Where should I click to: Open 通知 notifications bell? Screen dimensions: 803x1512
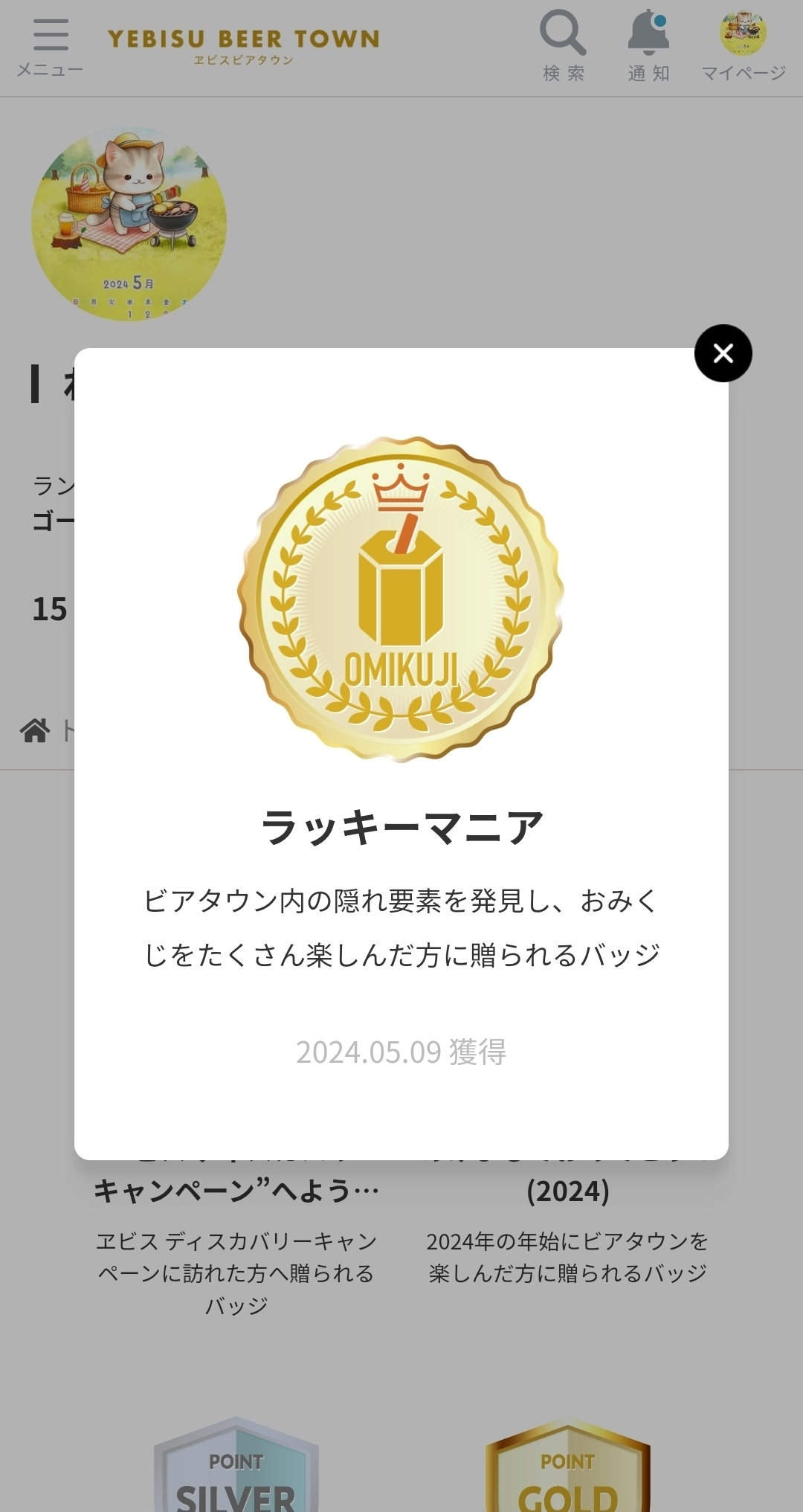point(648,46)
